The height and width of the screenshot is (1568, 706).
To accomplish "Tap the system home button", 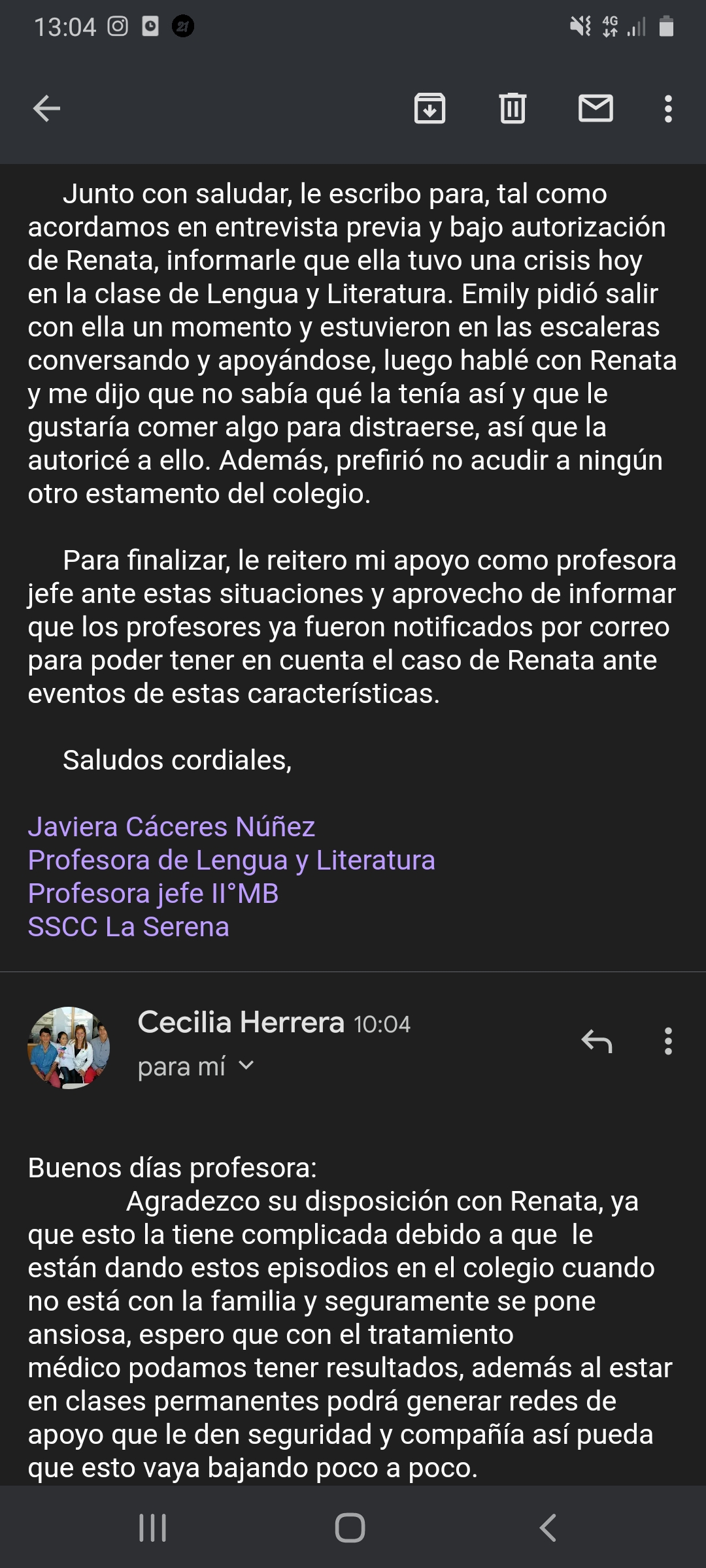I will pyautogui.click(x=350, y=1527).
